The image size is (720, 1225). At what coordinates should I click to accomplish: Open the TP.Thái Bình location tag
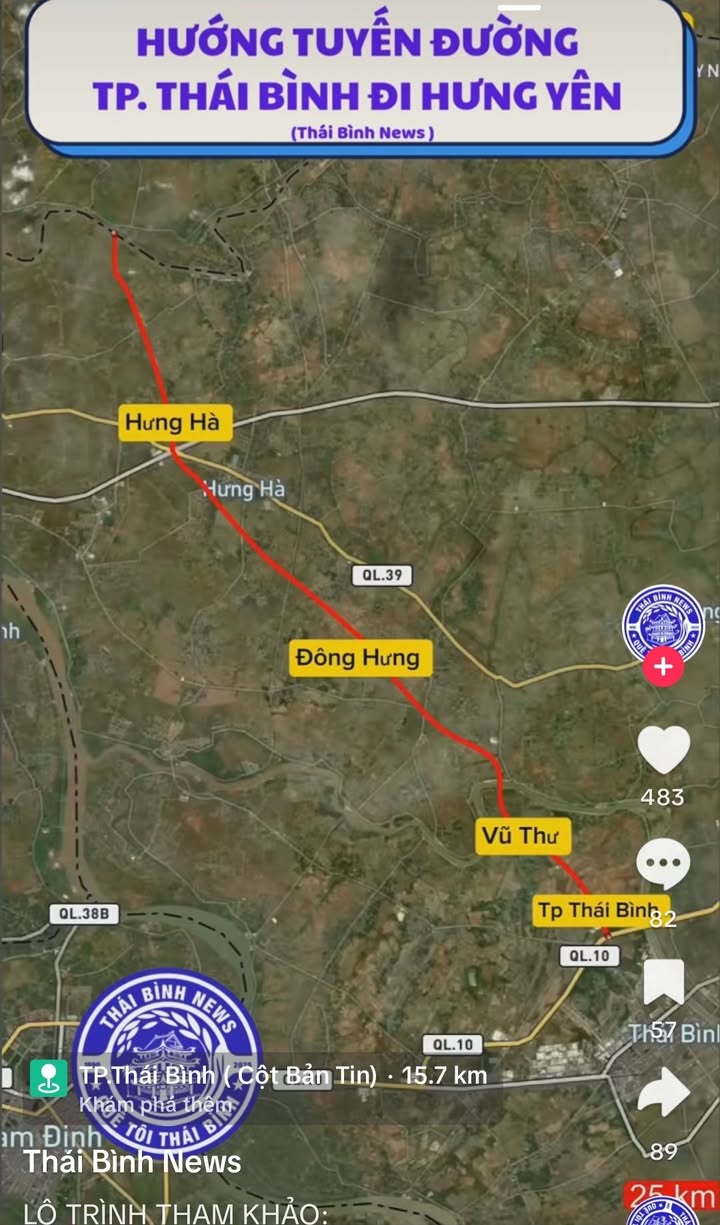click(x=258, y=1076)
